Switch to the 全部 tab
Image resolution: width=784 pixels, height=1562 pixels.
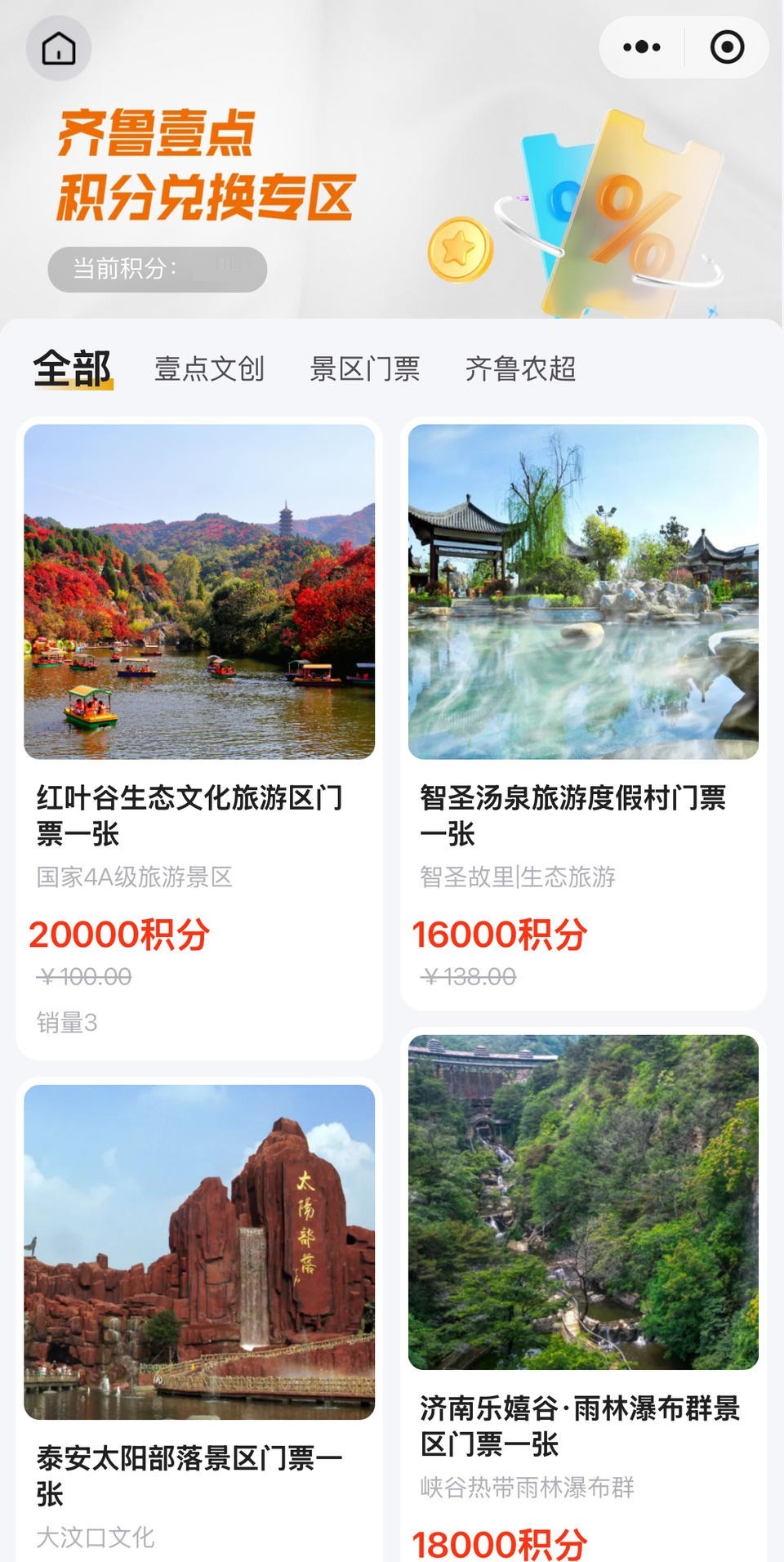(73, 369)
